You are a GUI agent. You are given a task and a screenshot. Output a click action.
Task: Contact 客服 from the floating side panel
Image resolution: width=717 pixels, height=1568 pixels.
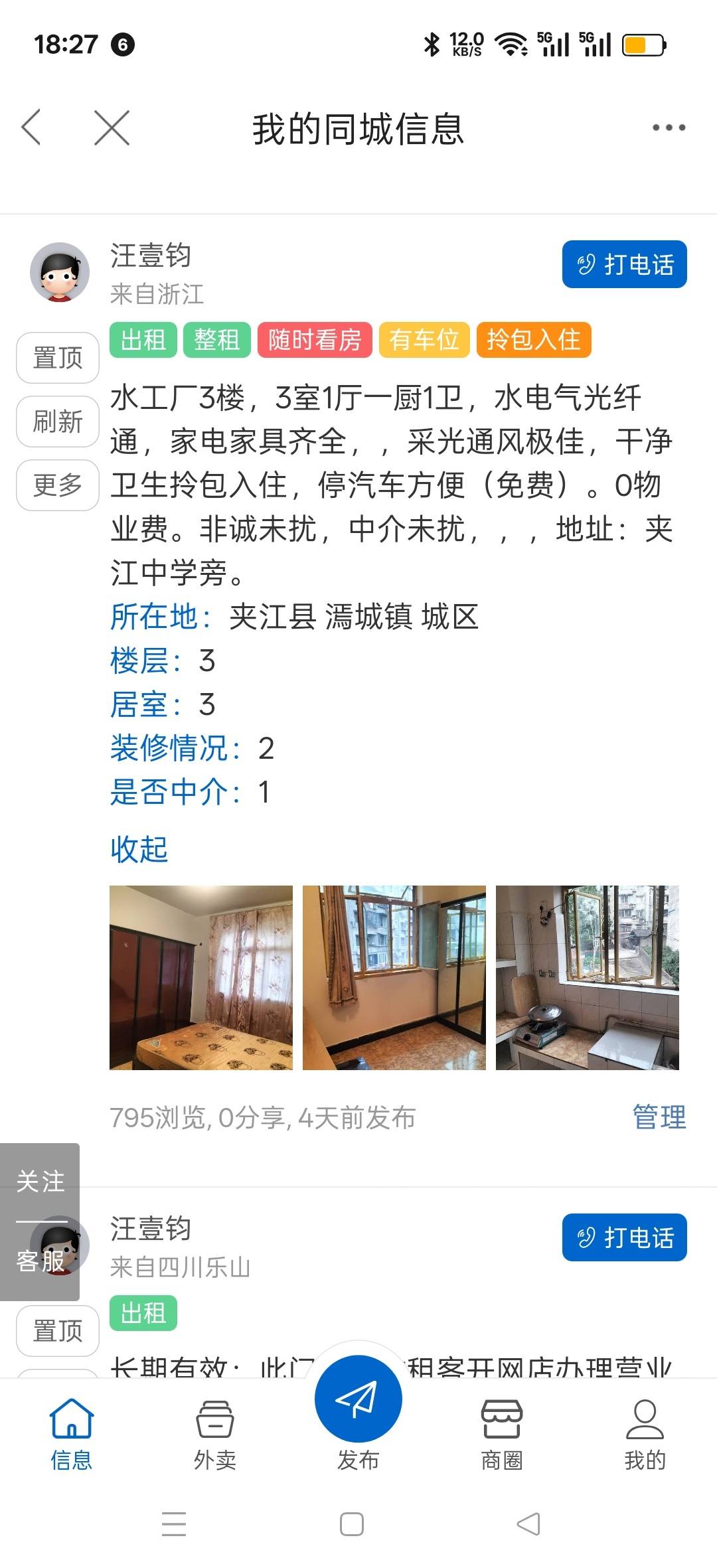[x=40, y=1260]
